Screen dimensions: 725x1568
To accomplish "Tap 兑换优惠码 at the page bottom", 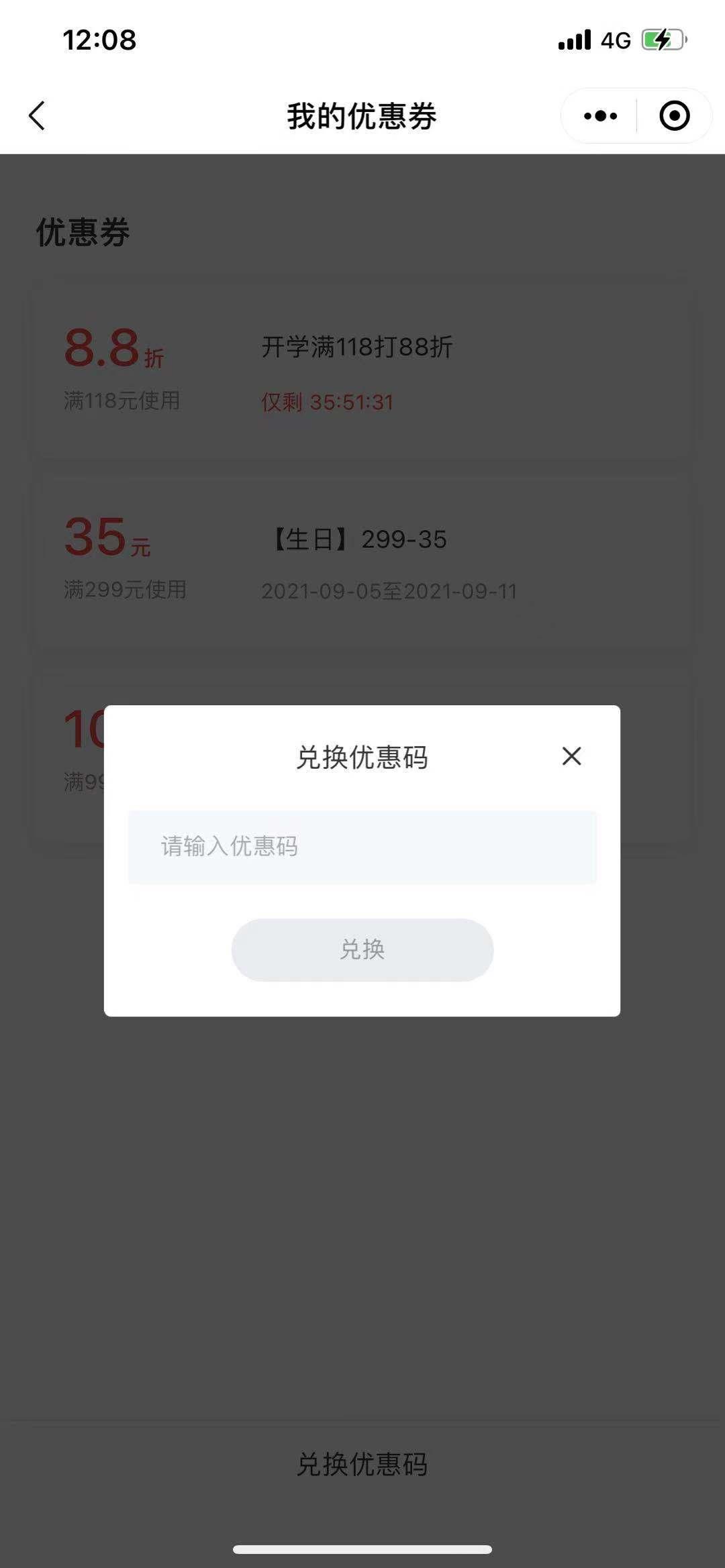I will coord(362,1464).
